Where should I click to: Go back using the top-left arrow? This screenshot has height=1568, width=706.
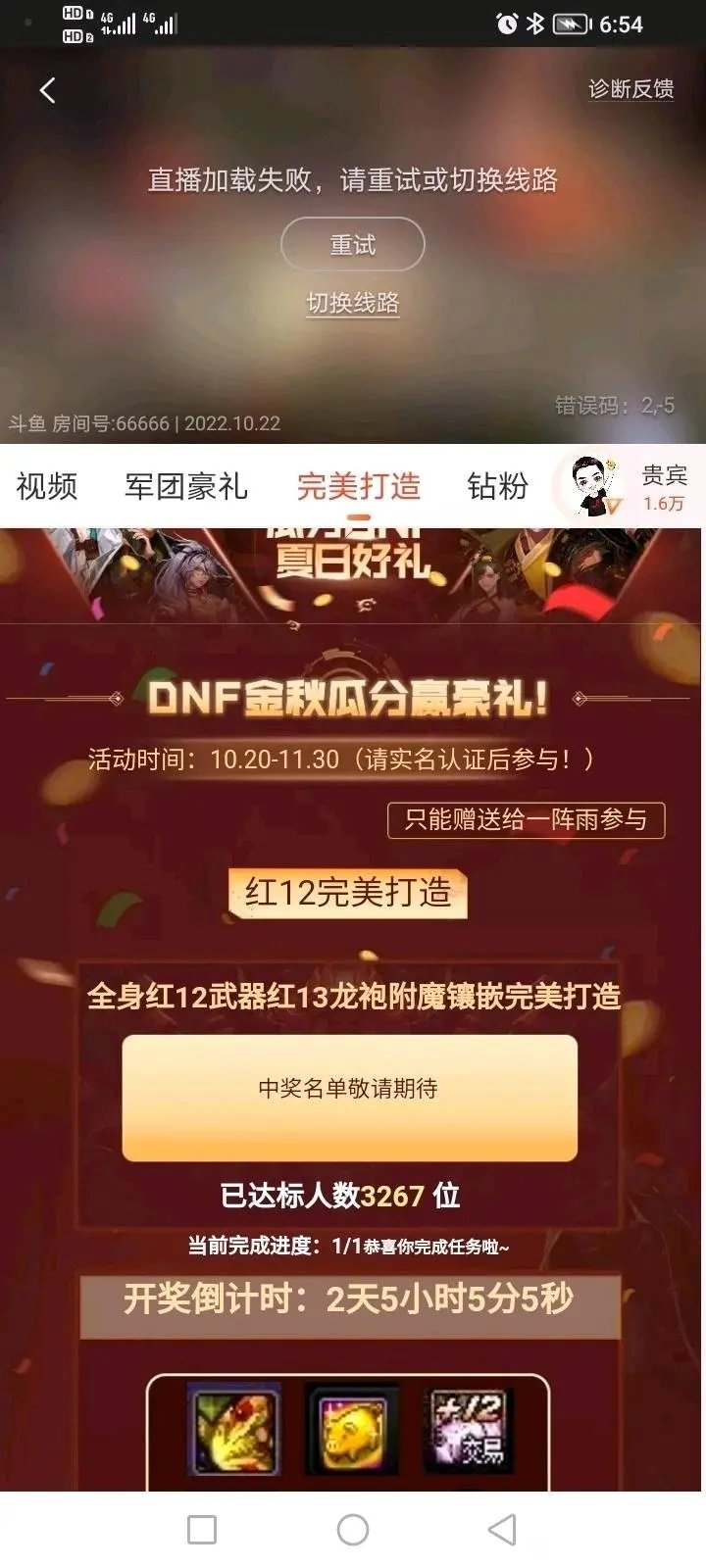(47, 90)
